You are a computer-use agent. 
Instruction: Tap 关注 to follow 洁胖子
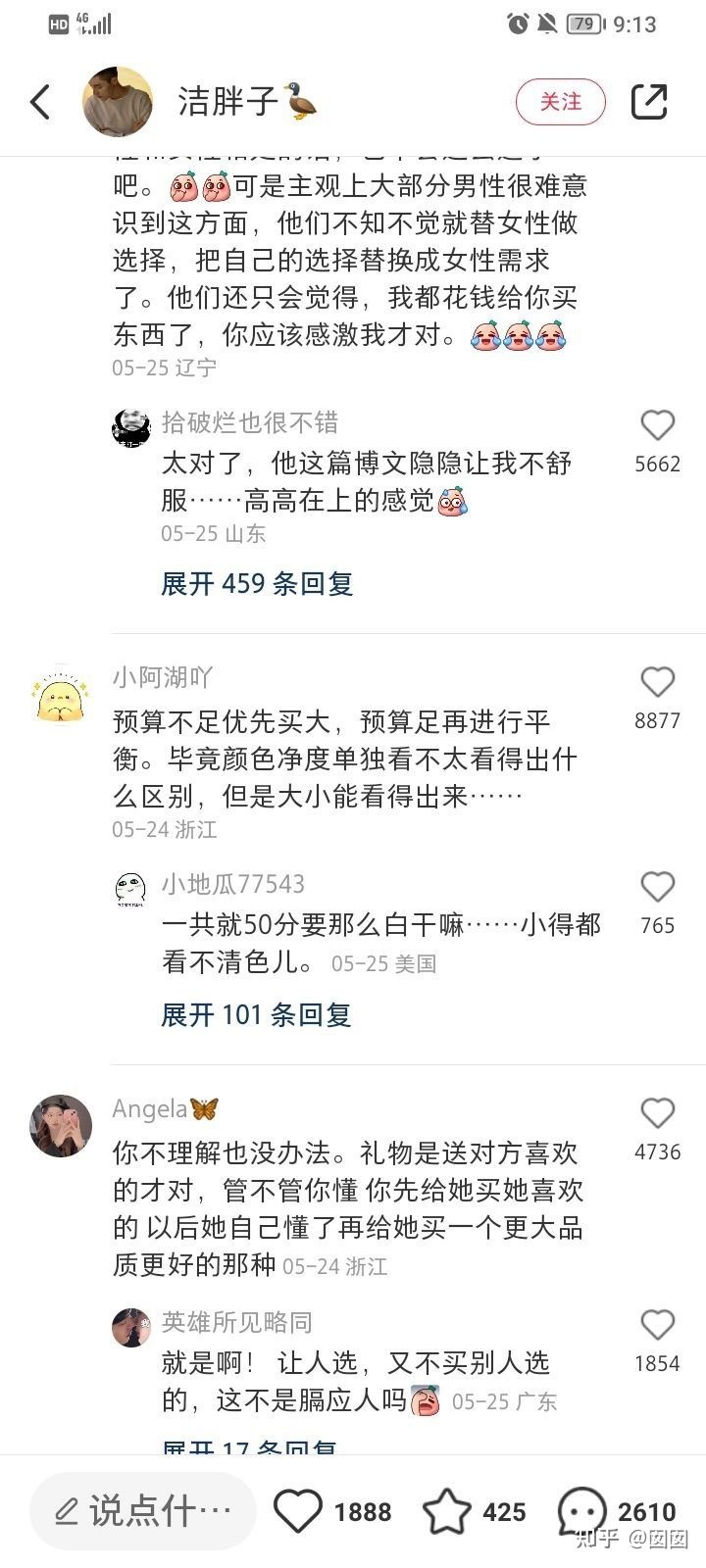[560, 101]
